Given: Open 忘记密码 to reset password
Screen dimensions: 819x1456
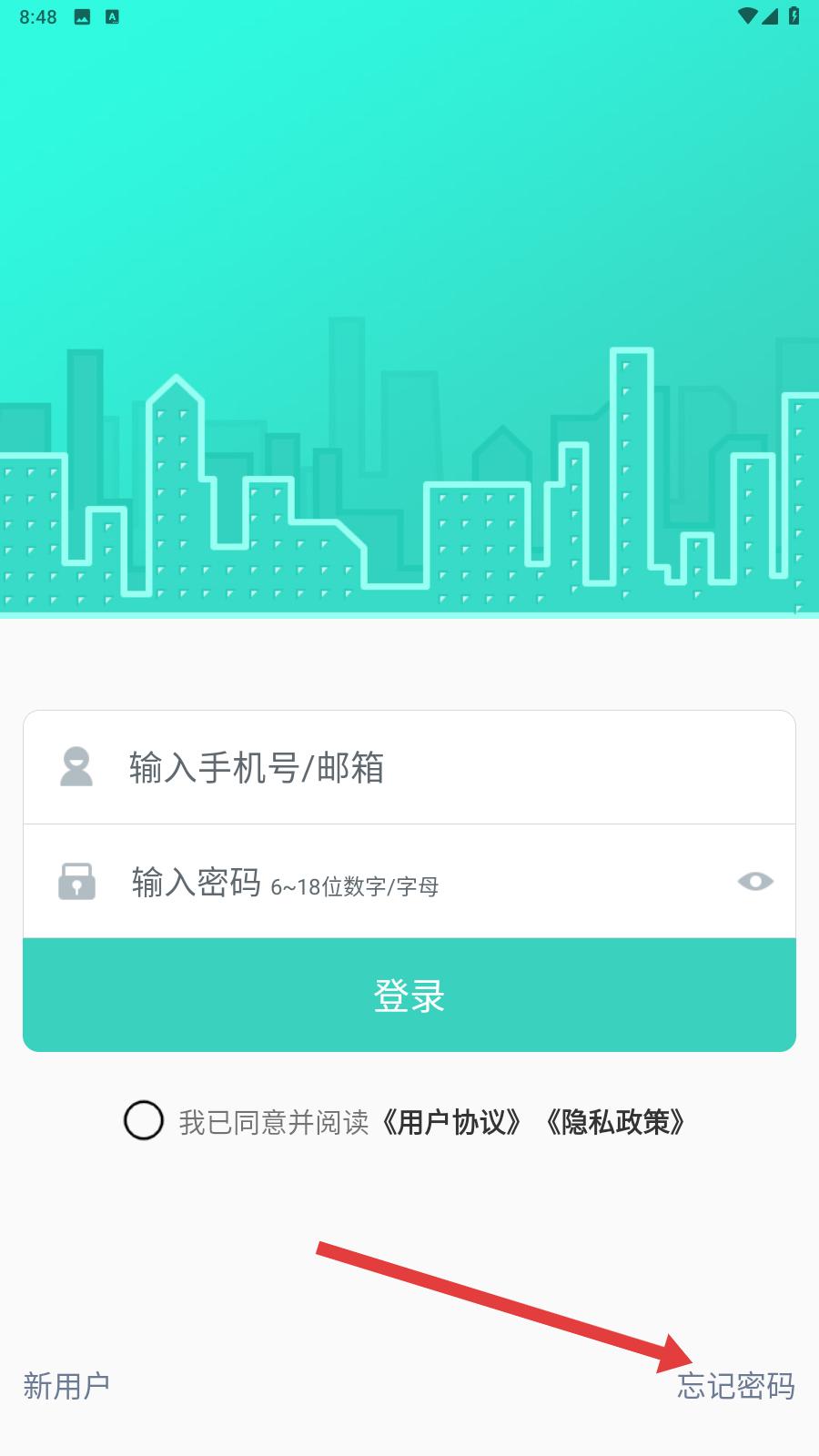Looking at the screenshot, I should [x=735, y=1385].
